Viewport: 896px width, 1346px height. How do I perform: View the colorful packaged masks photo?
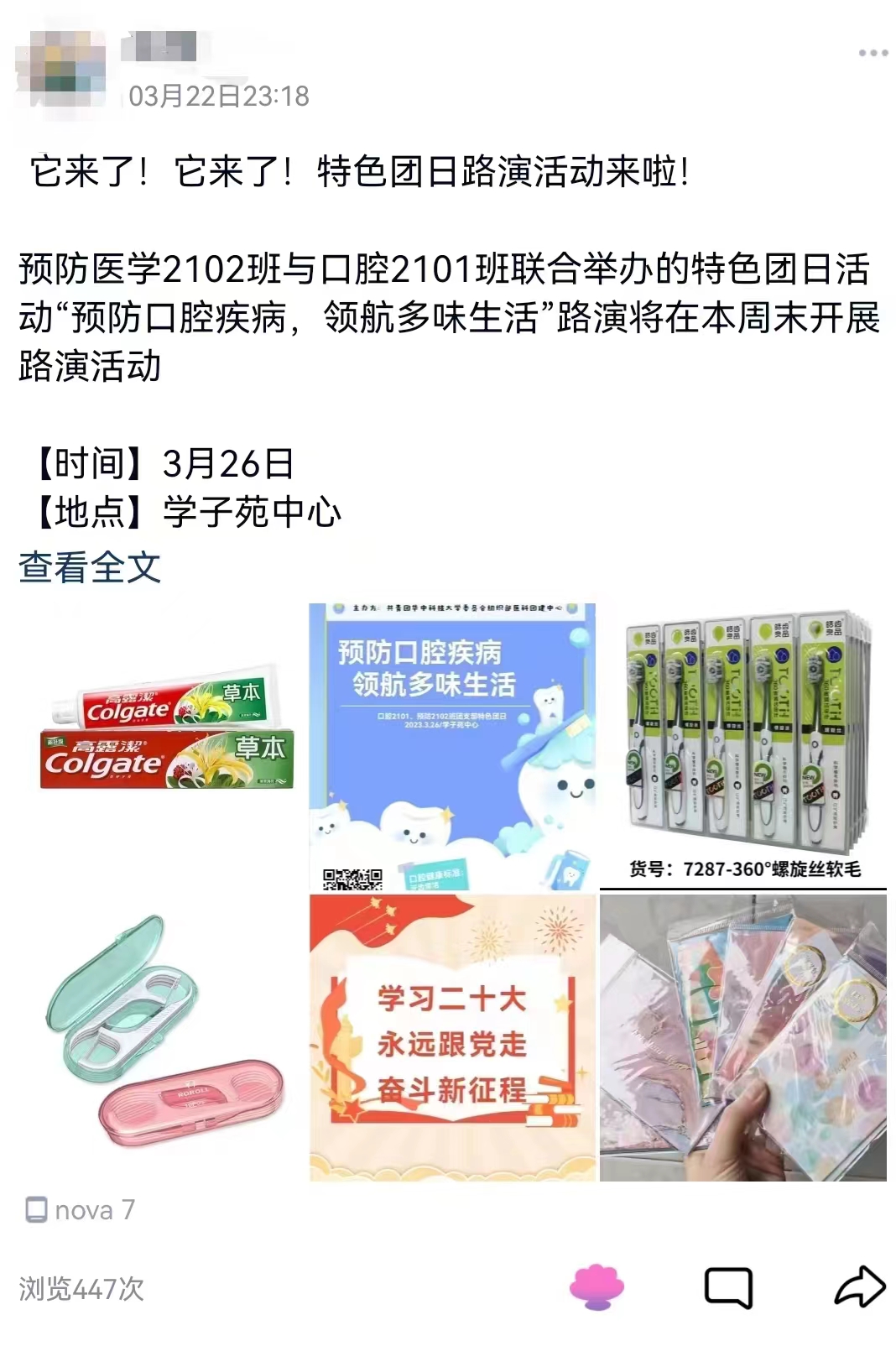point(743,1037)
